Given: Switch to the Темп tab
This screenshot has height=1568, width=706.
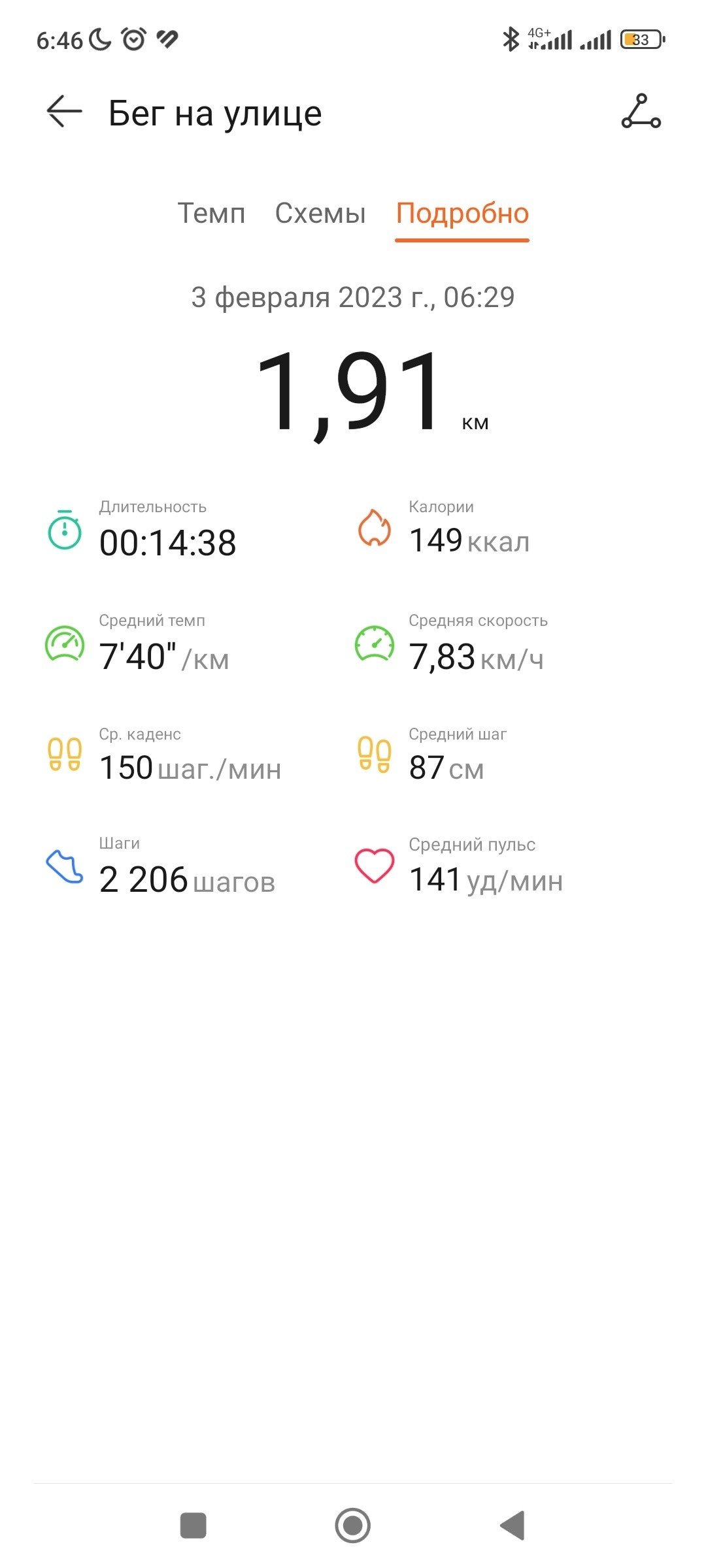Looking at the screenshot, I should (211, 213).
